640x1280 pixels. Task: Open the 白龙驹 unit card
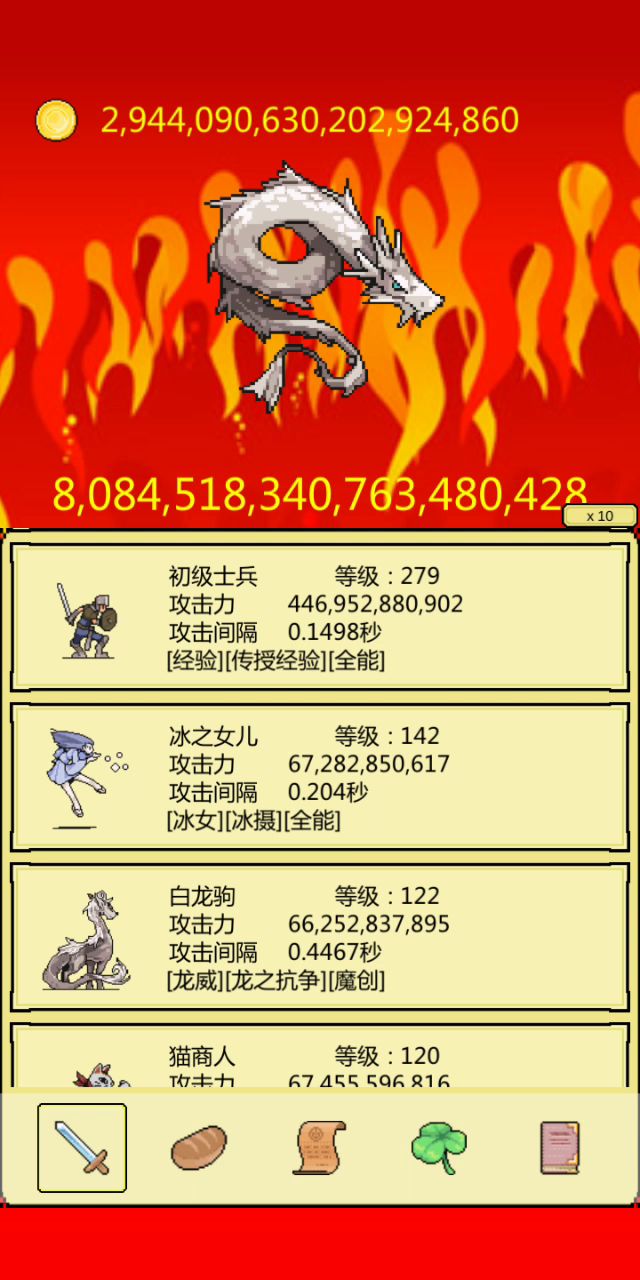320,937
